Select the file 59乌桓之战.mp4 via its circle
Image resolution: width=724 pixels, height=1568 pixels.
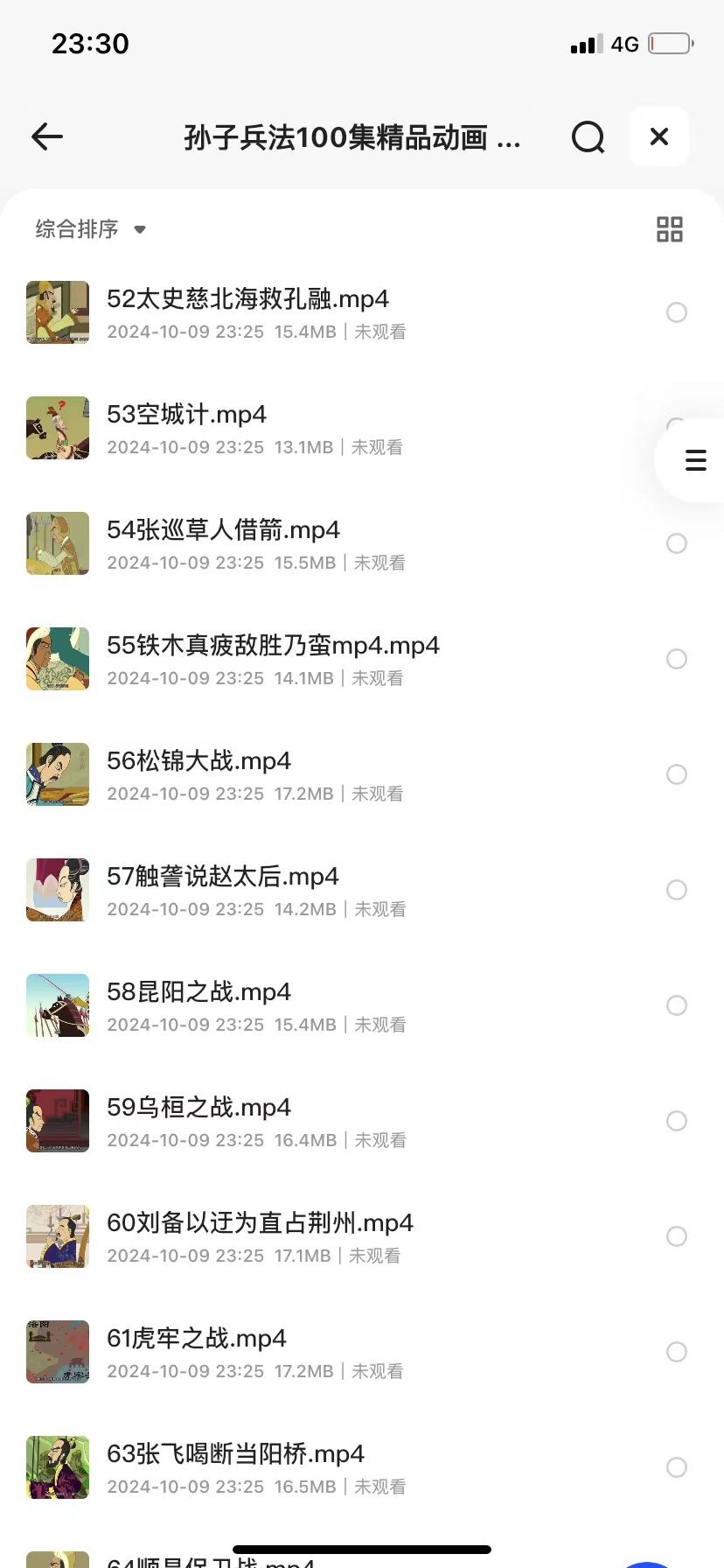point(677,1121)
